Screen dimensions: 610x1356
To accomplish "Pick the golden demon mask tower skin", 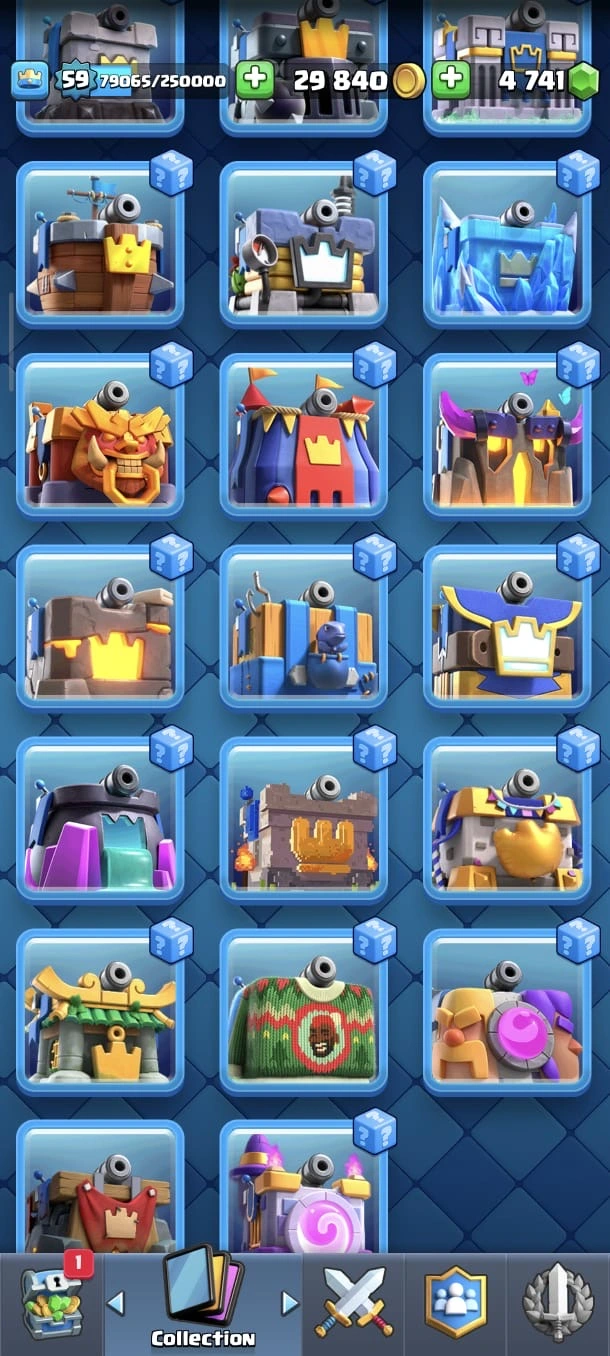I will (100, 437).
